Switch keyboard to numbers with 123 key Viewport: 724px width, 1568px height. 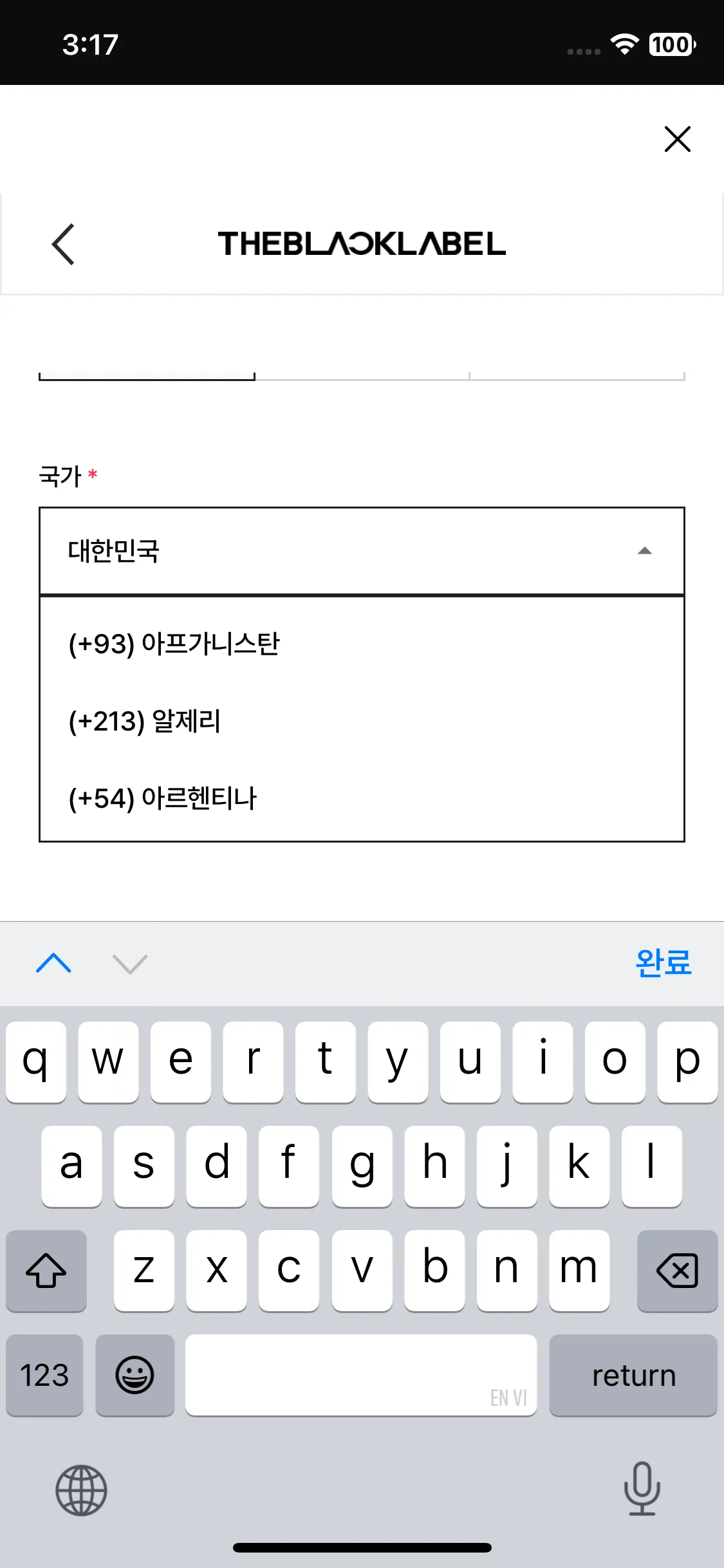click(x=44, y=1375)
